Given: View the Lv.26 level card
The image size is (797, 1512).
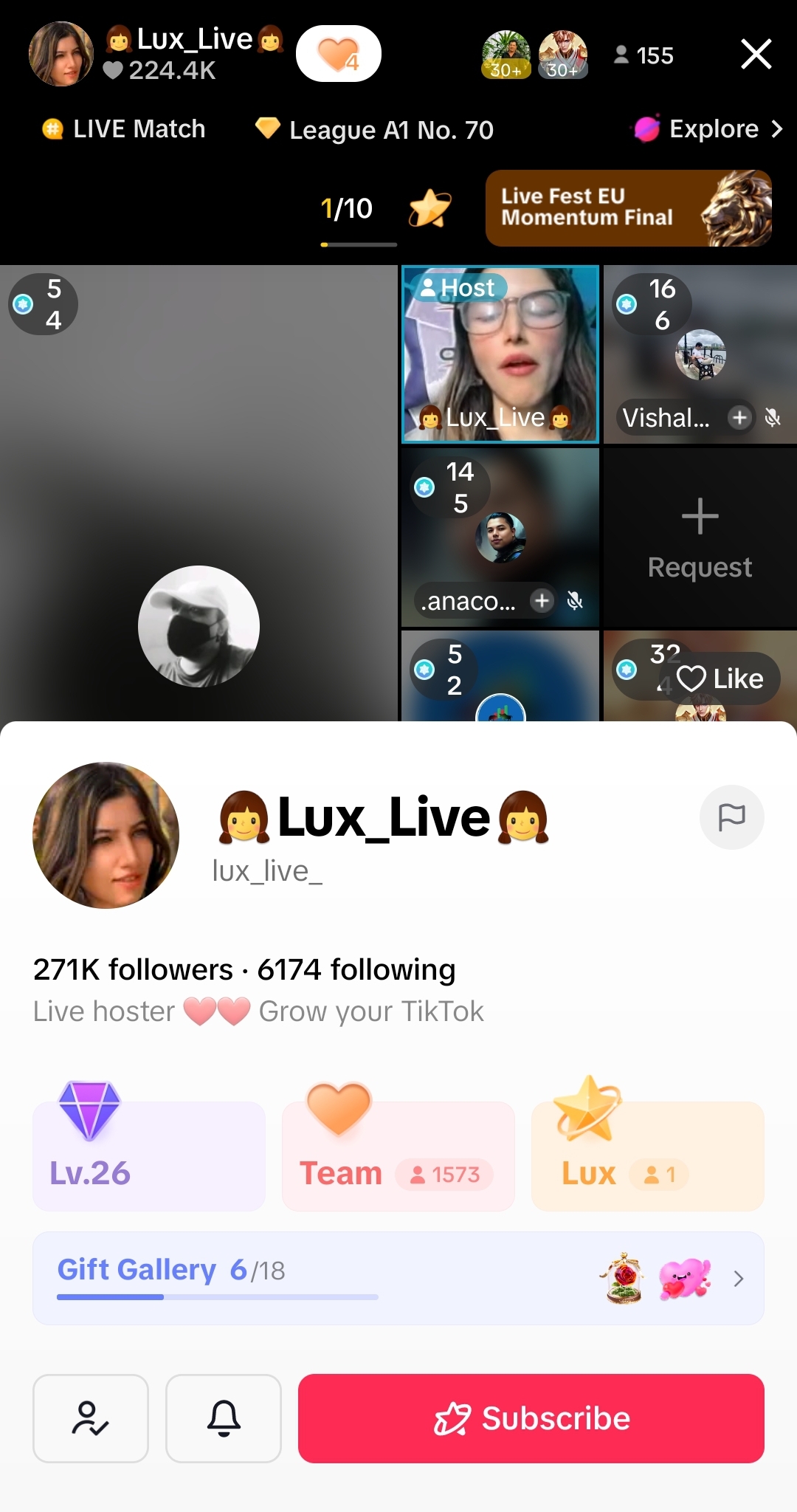Looking at the screenshot, I should coord(148,1156).
